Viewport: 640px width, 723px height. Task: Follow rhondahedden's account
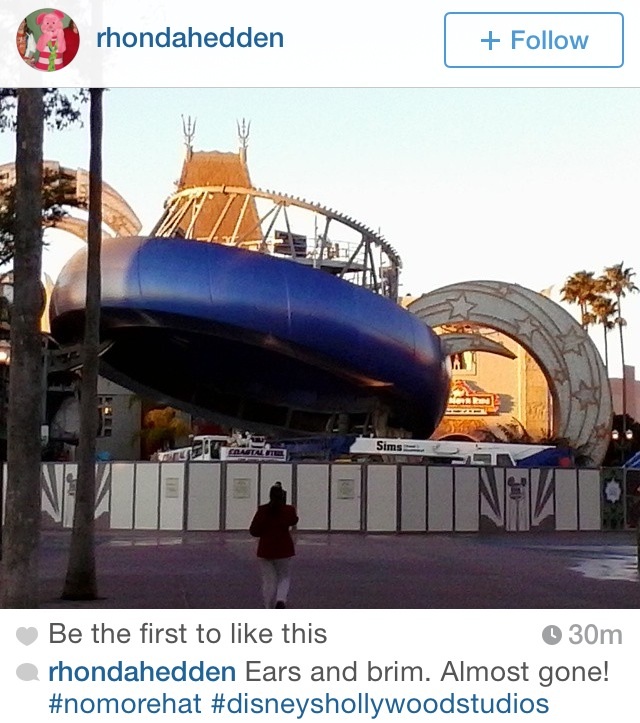click(533, 40)
